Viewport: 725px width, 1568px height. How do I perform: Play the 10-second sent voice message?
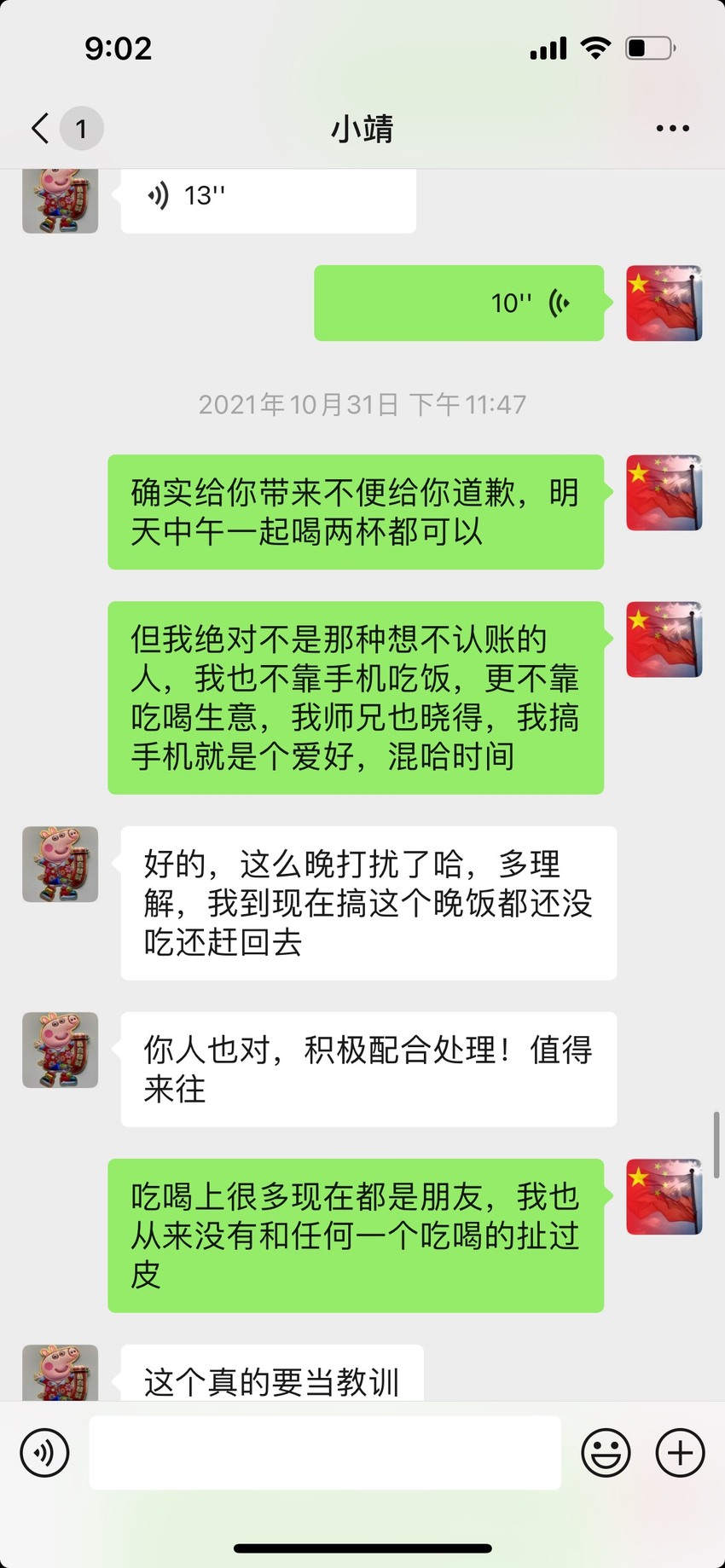459,303
